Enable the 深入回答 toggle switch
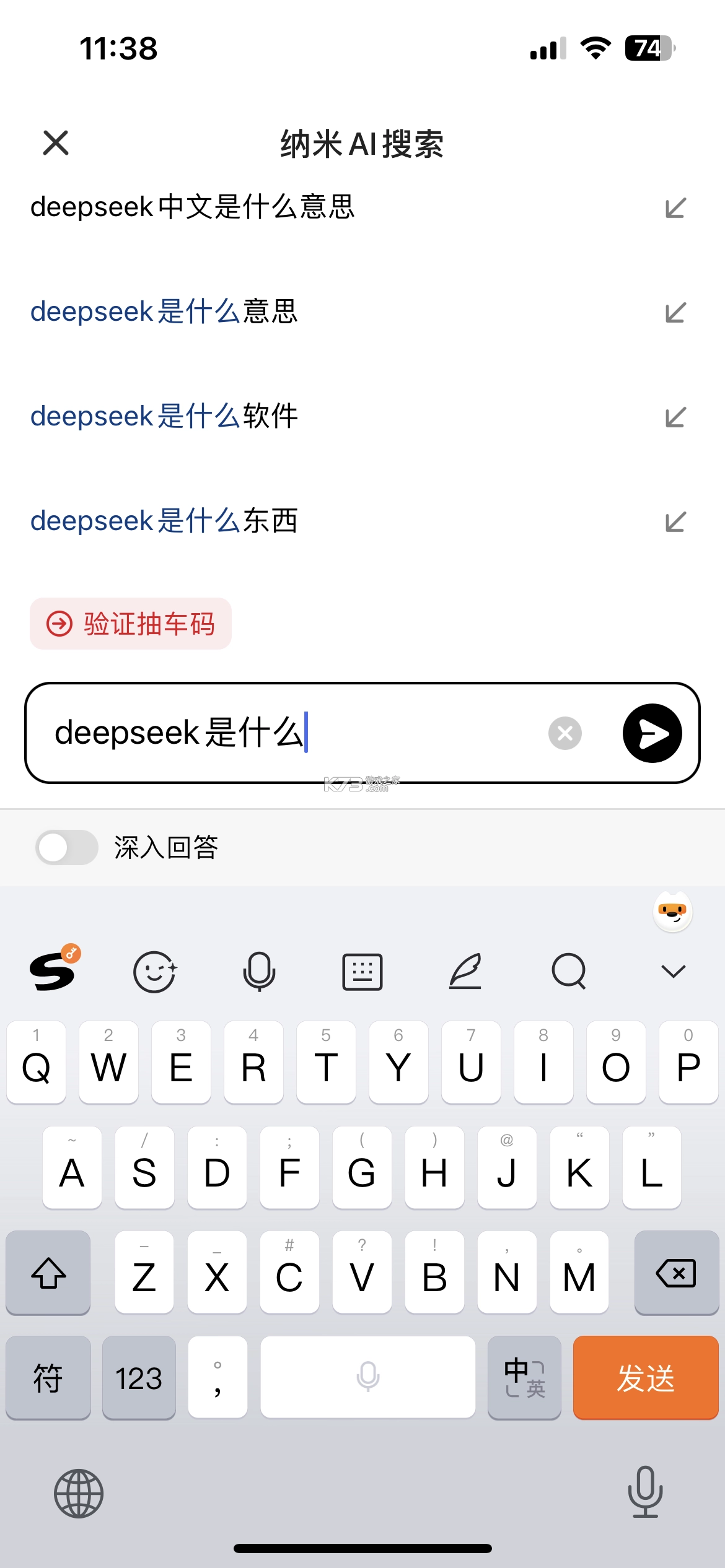This screenshot has height=1568, width=725. tap(66, 847)
